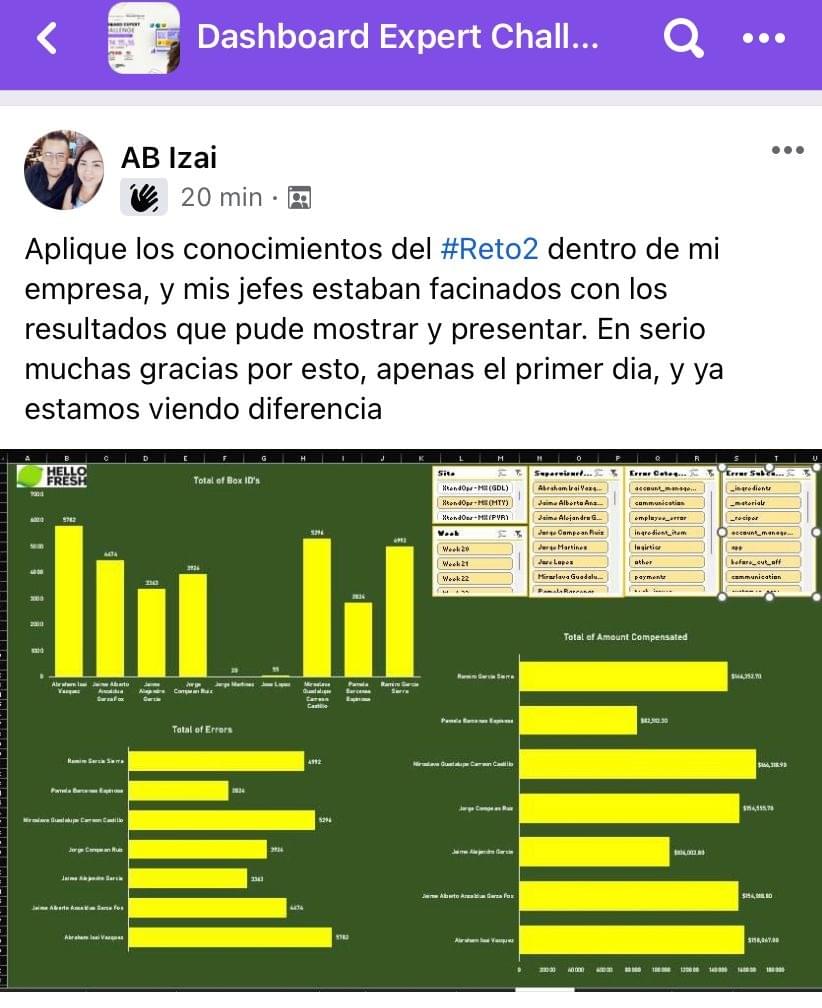Go back using the header arrow
The height and width of the screenshot is (1008, 822).
[x=46, y=38]
